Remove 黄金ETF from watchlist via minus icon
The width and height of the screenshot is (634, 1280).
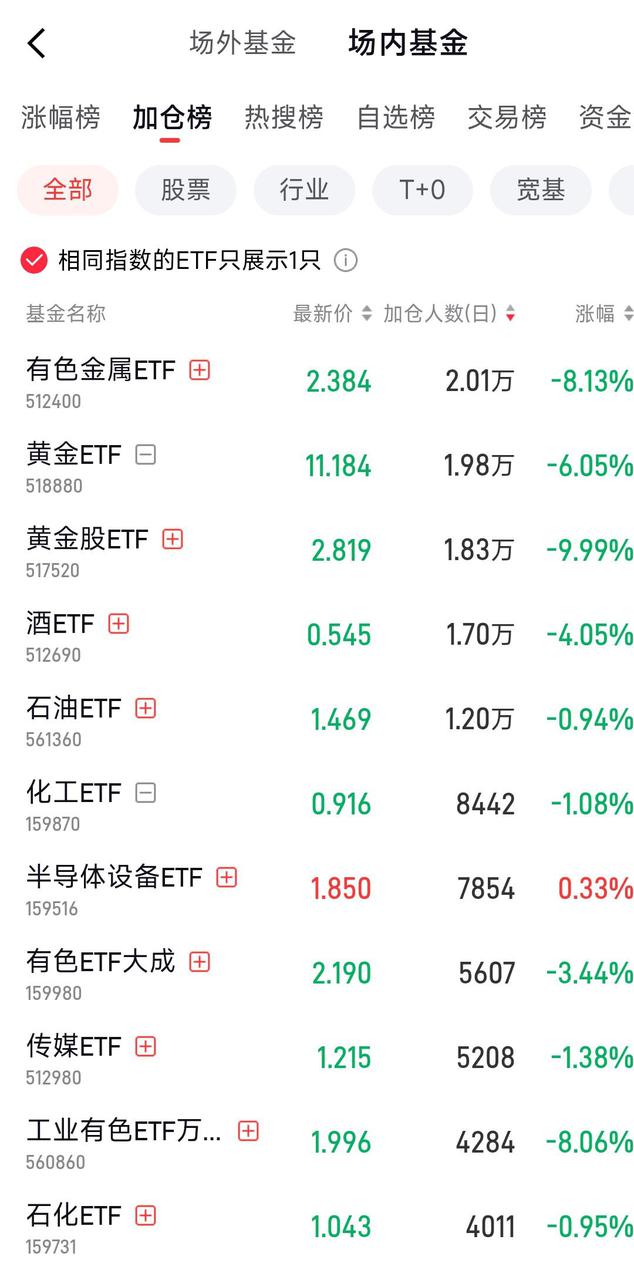click(146, 455)
